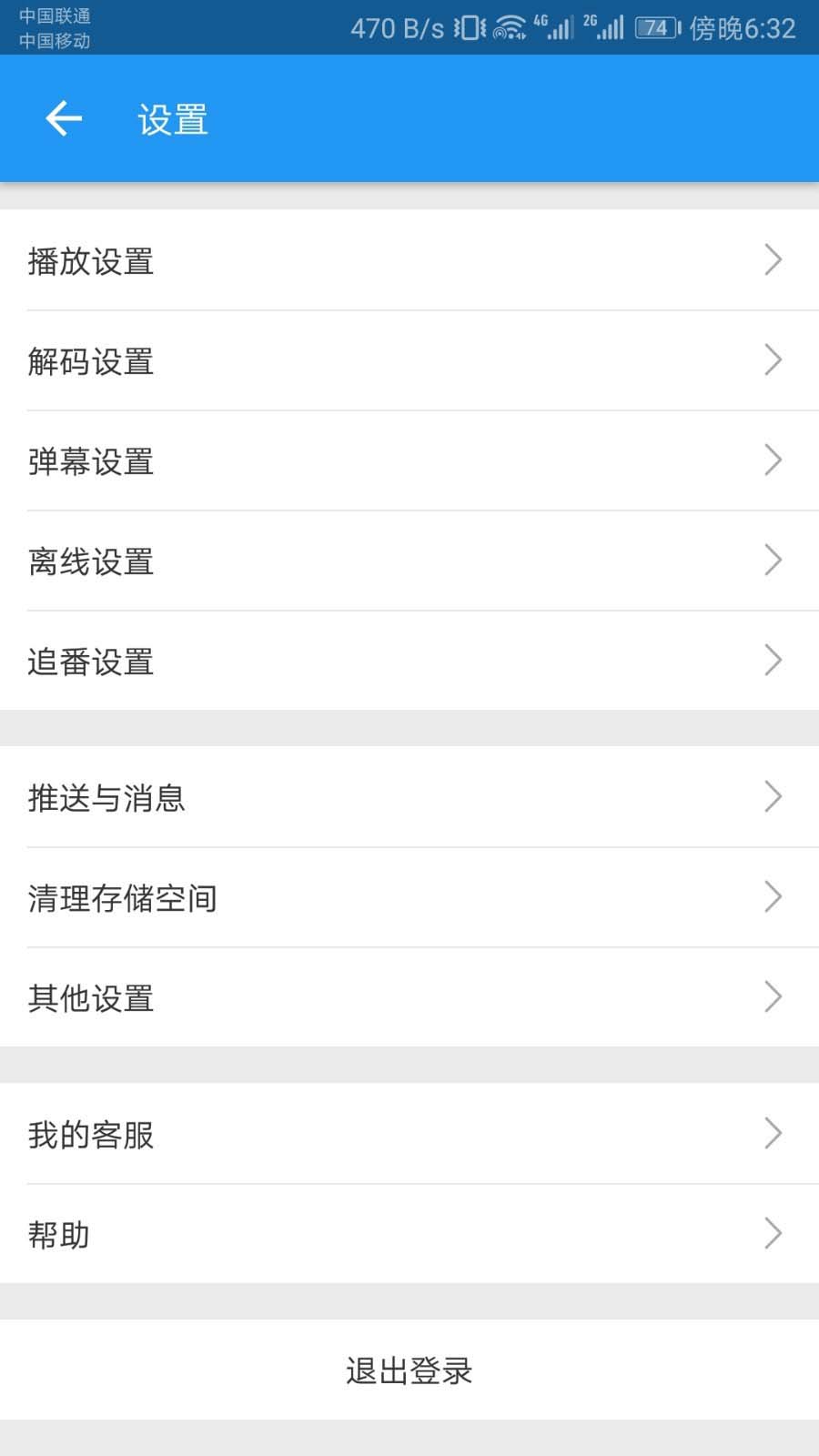Go back from the 设置 page

pyautogui.click(x=64, y=119)
